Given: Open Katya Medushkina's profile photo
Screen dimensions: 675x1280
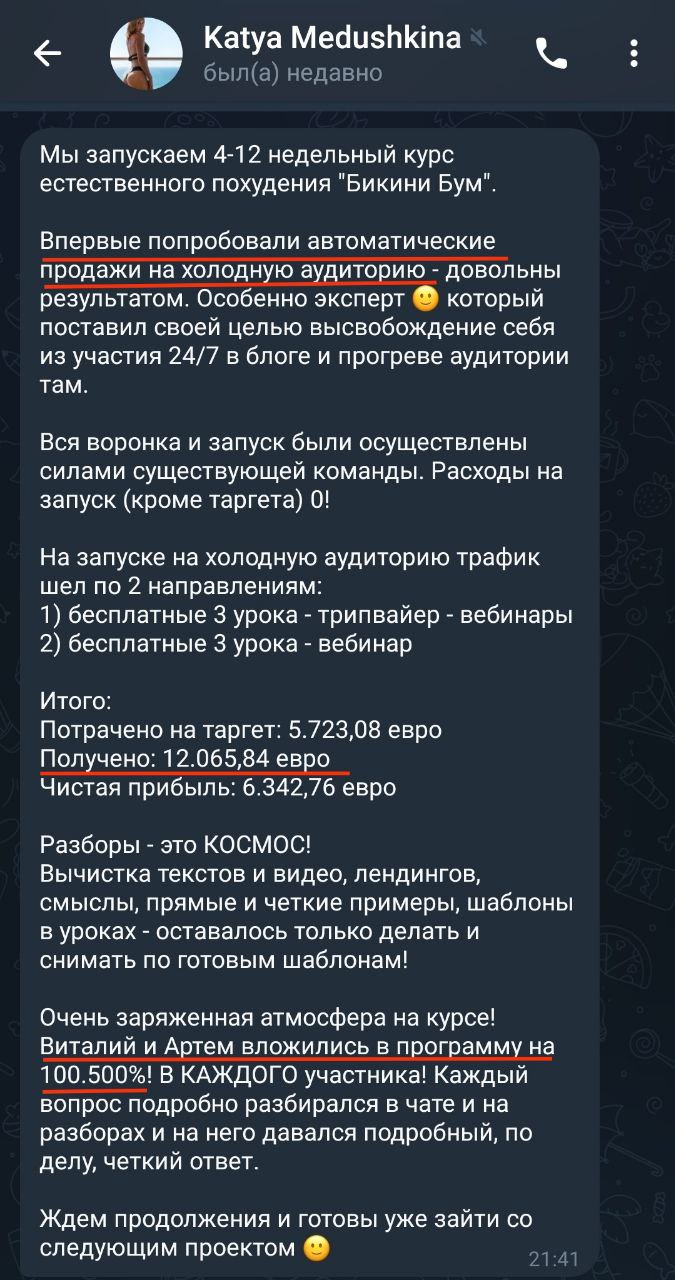Looking at the screenshot, I should [146, 54].
